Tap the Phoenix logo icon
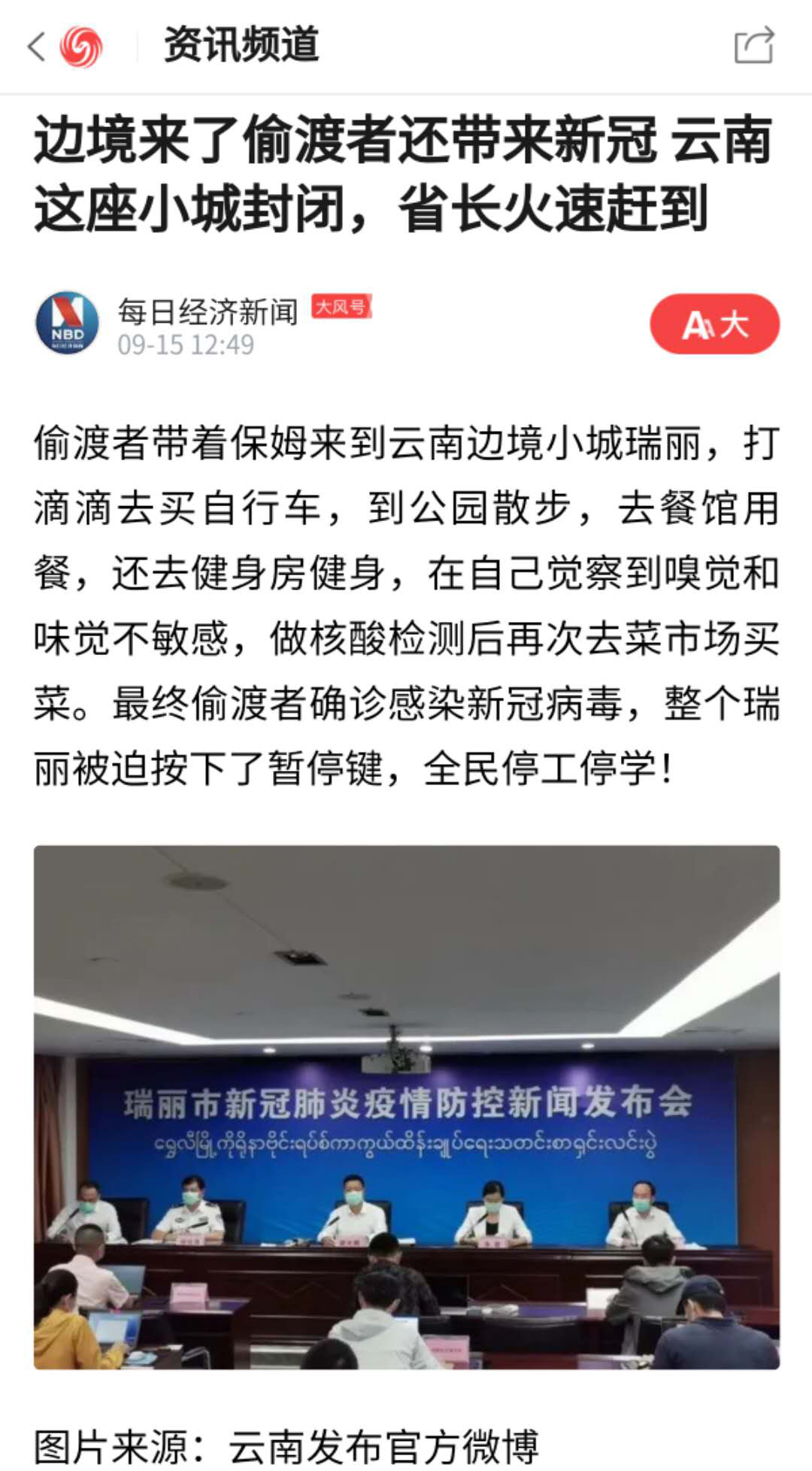Screen dimensions: 812x1471 point(81,47)
